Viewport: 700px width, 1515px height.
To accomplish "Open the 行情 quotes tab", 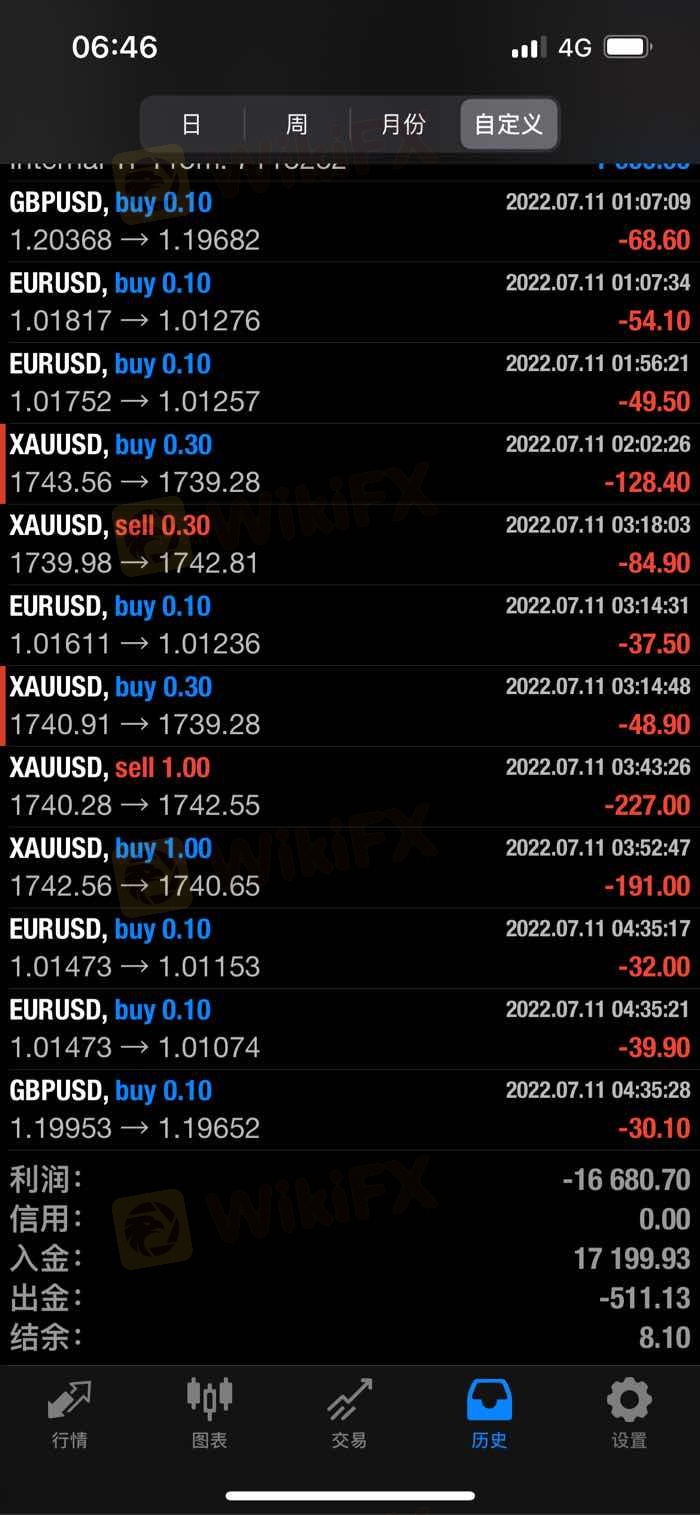I will [70, 1412].
